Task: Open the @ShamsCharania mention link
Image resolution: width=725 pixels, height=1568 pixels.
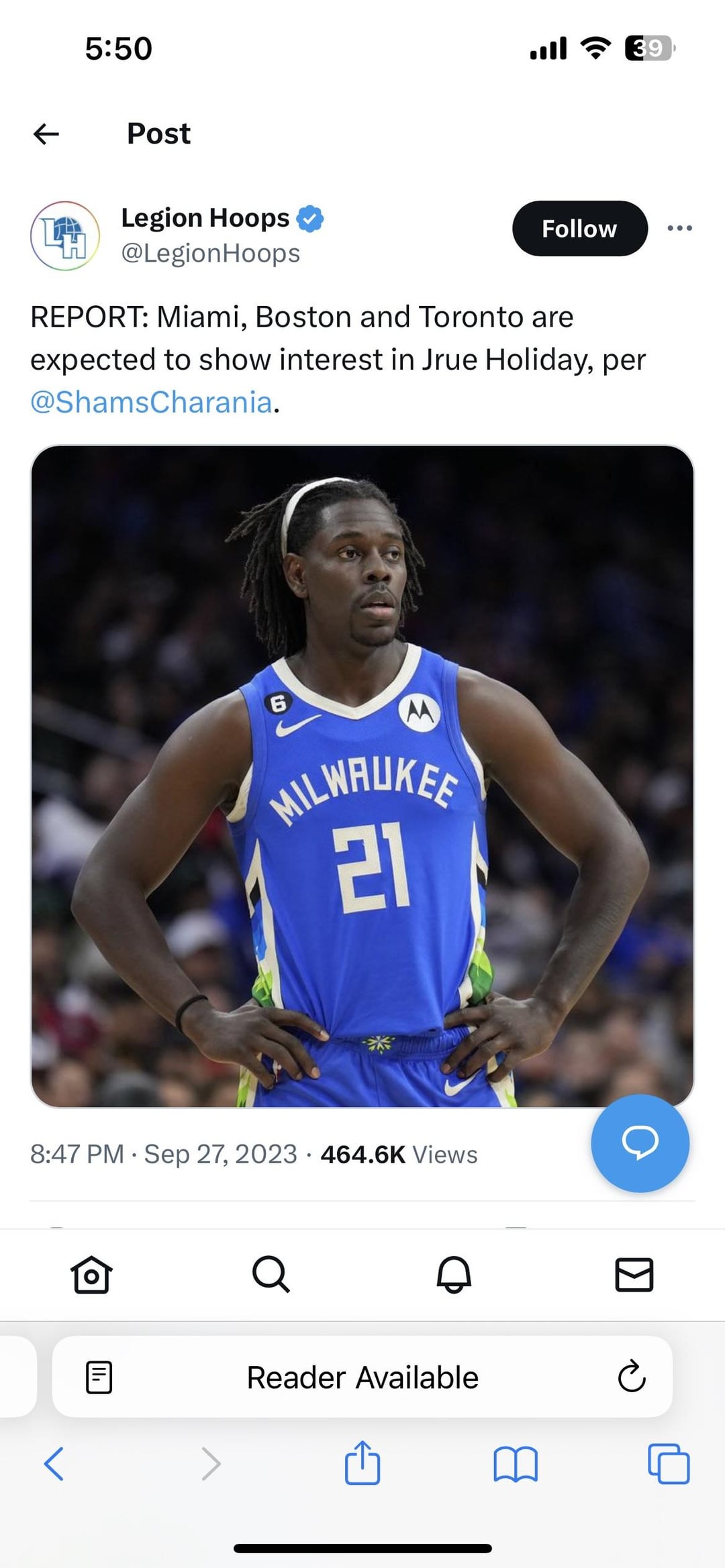Action: (151, 403)
